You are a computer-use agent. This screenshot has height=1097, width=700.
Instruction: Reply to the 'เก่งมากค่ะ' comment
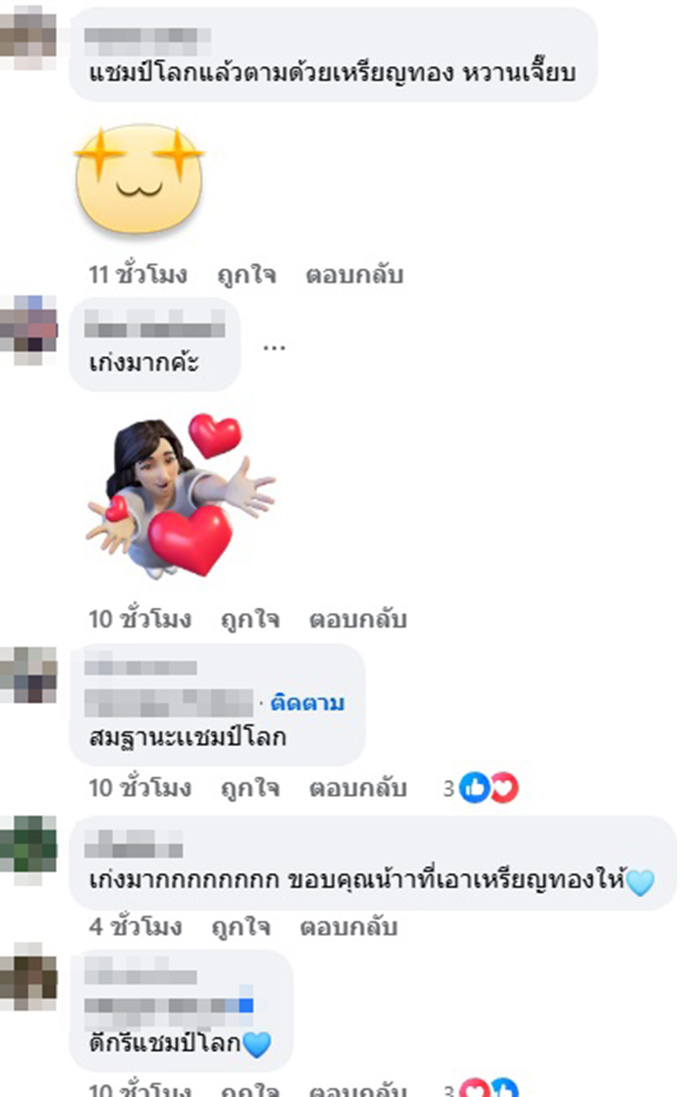357,619
